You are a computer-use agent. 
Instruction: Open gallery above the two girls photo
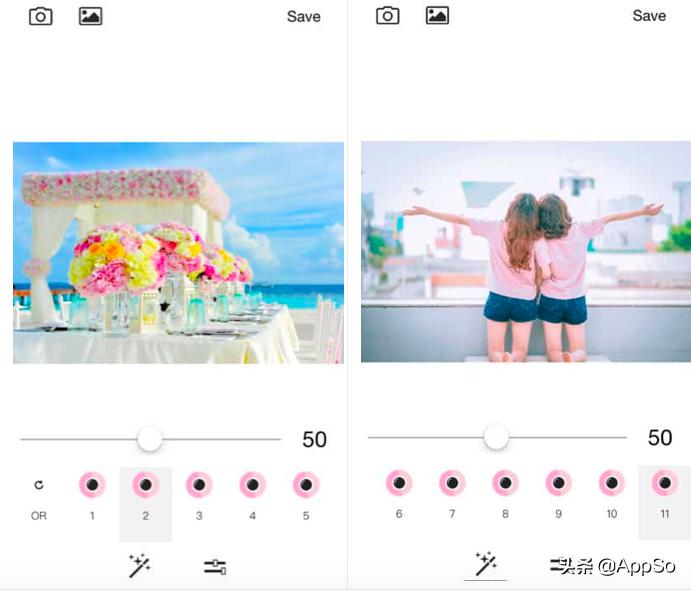(437, 15)
